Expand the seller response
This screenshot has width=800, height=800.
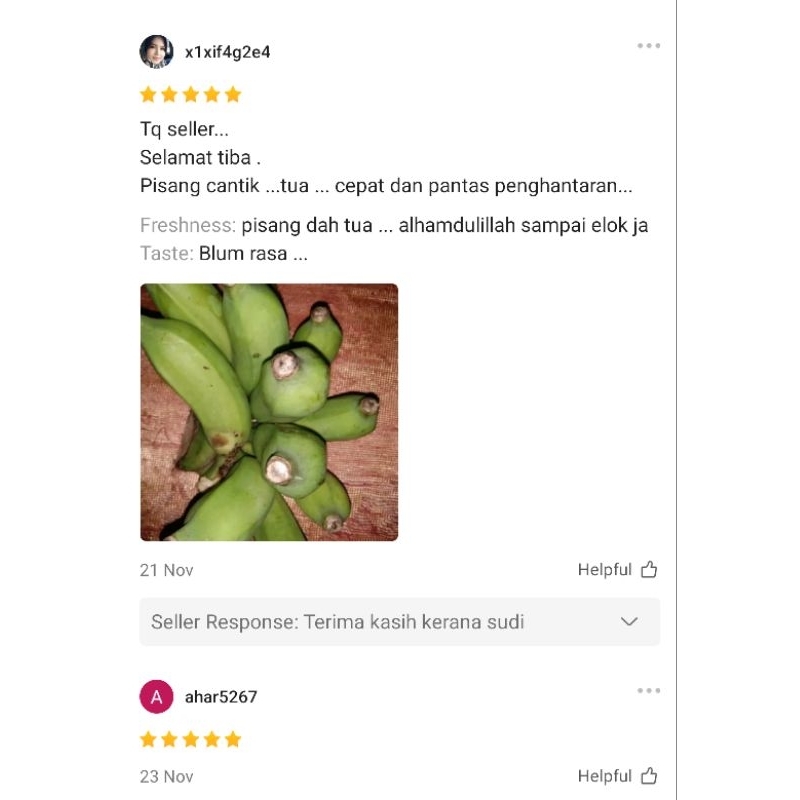click(x=399, y=622)
